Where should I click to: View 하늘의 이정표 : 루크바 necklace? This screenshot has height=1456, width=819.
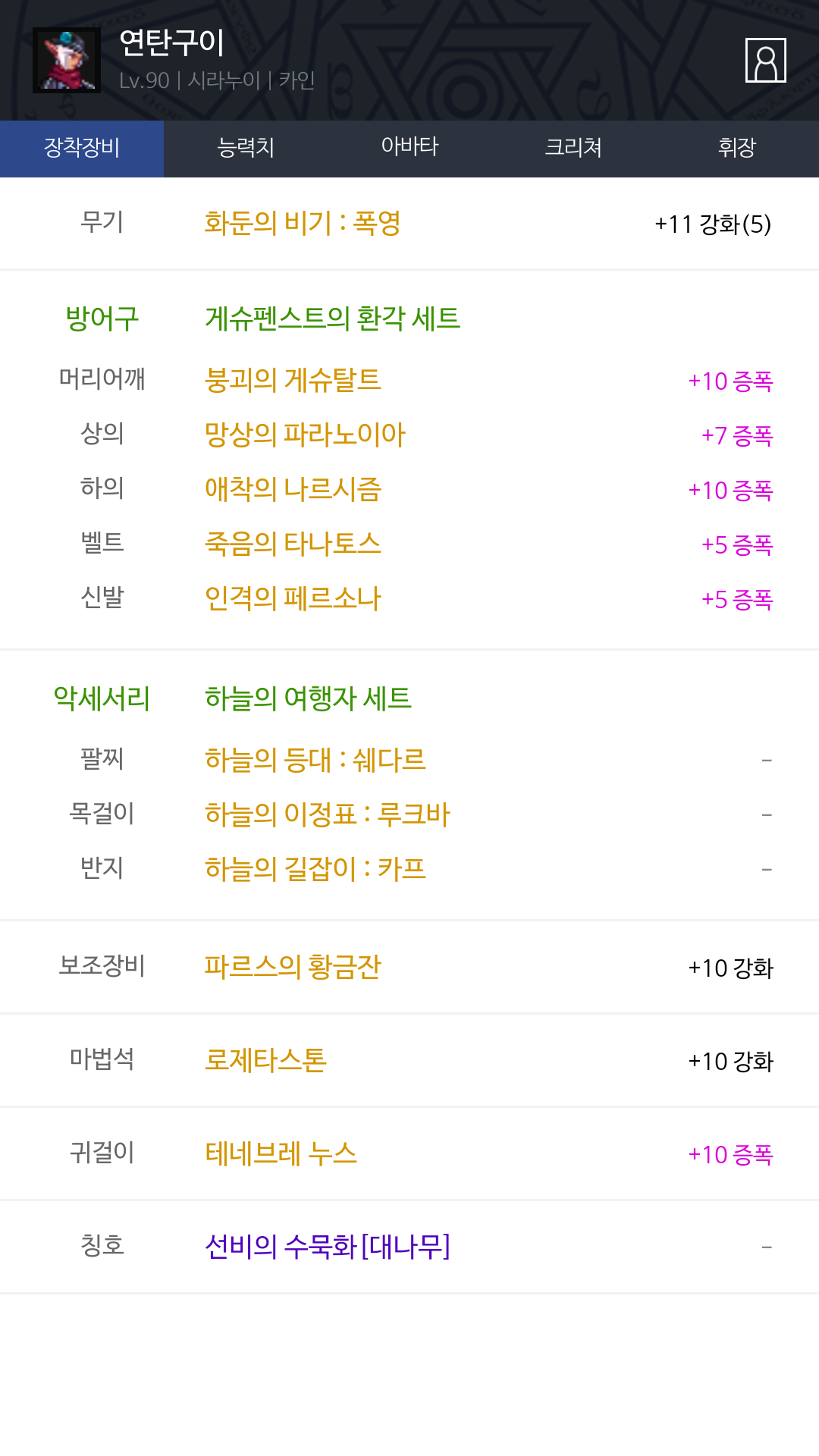coord(328,814)
